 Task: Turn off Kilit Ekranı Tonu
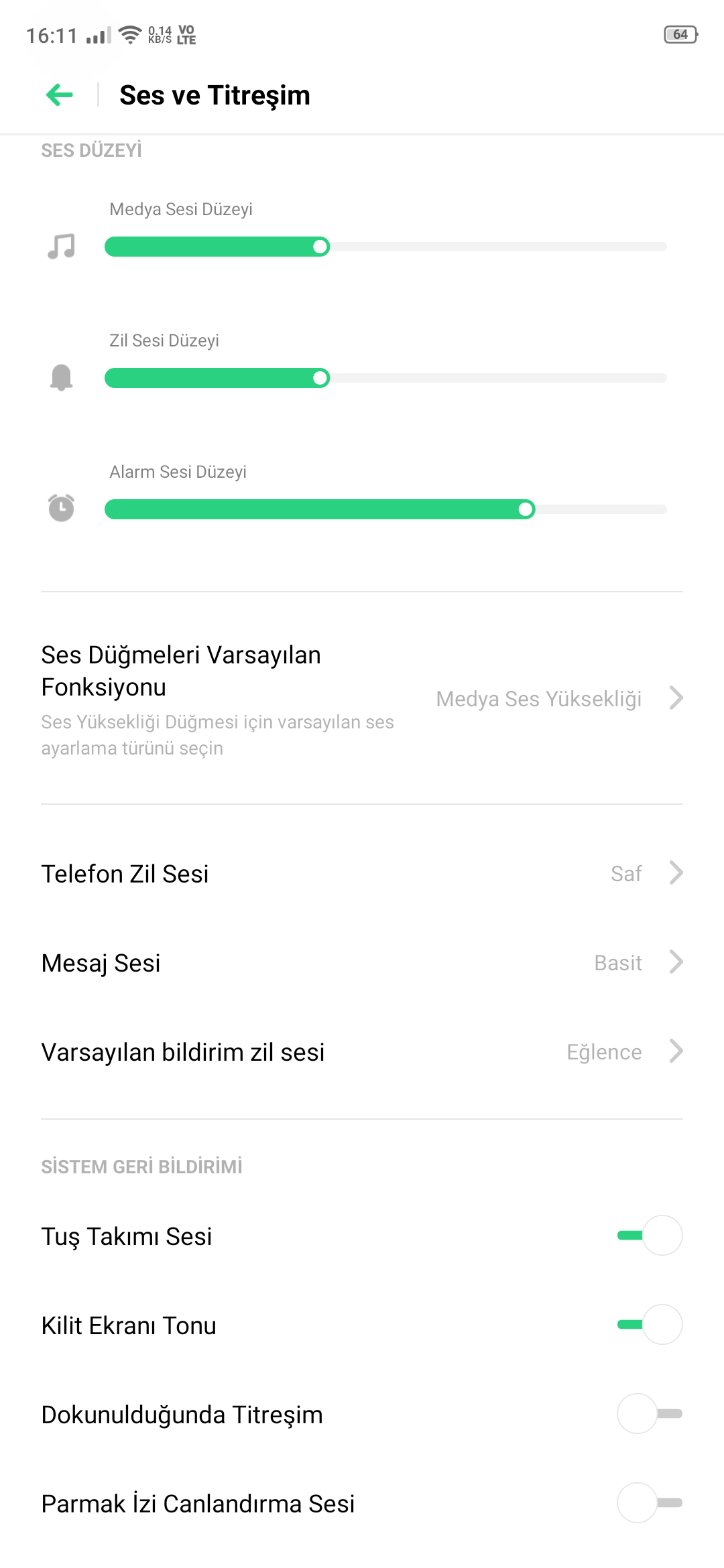(x=650, y=1324)
